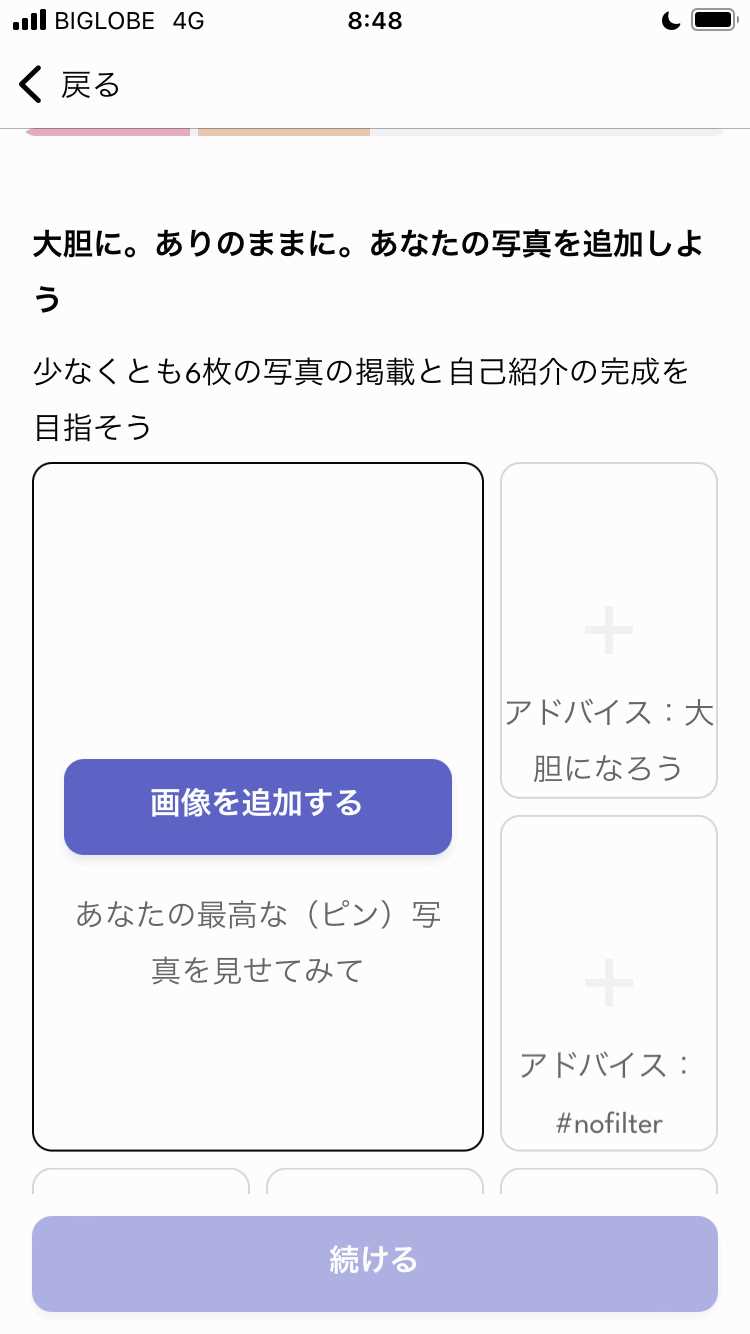The image size is (750, 1334).
Task: Tap the 戻る back label
Action: (90, 86)
